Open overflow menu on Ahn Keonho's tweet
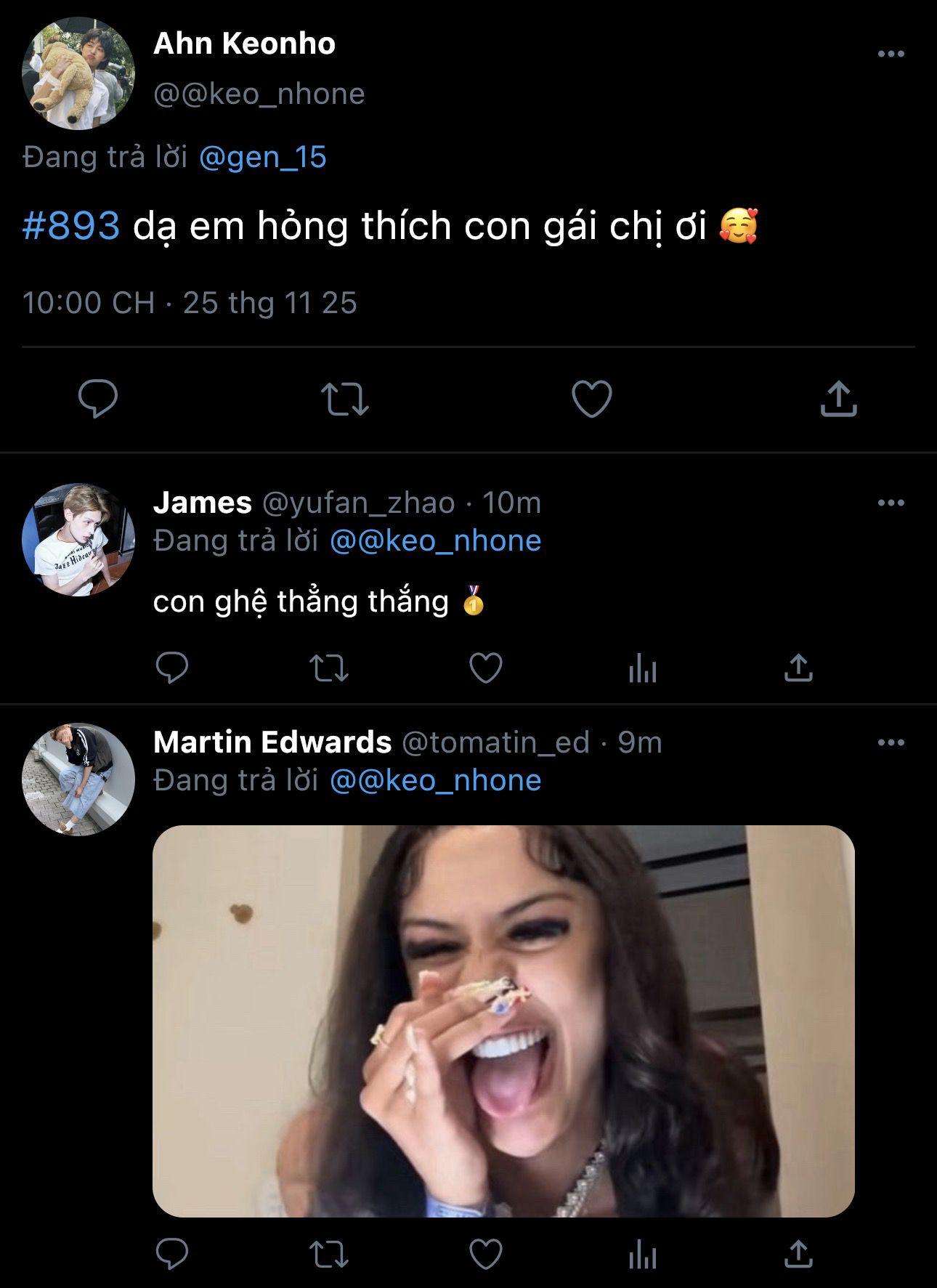This screenshot has height=1288, width=937. (x=891, y=54)
